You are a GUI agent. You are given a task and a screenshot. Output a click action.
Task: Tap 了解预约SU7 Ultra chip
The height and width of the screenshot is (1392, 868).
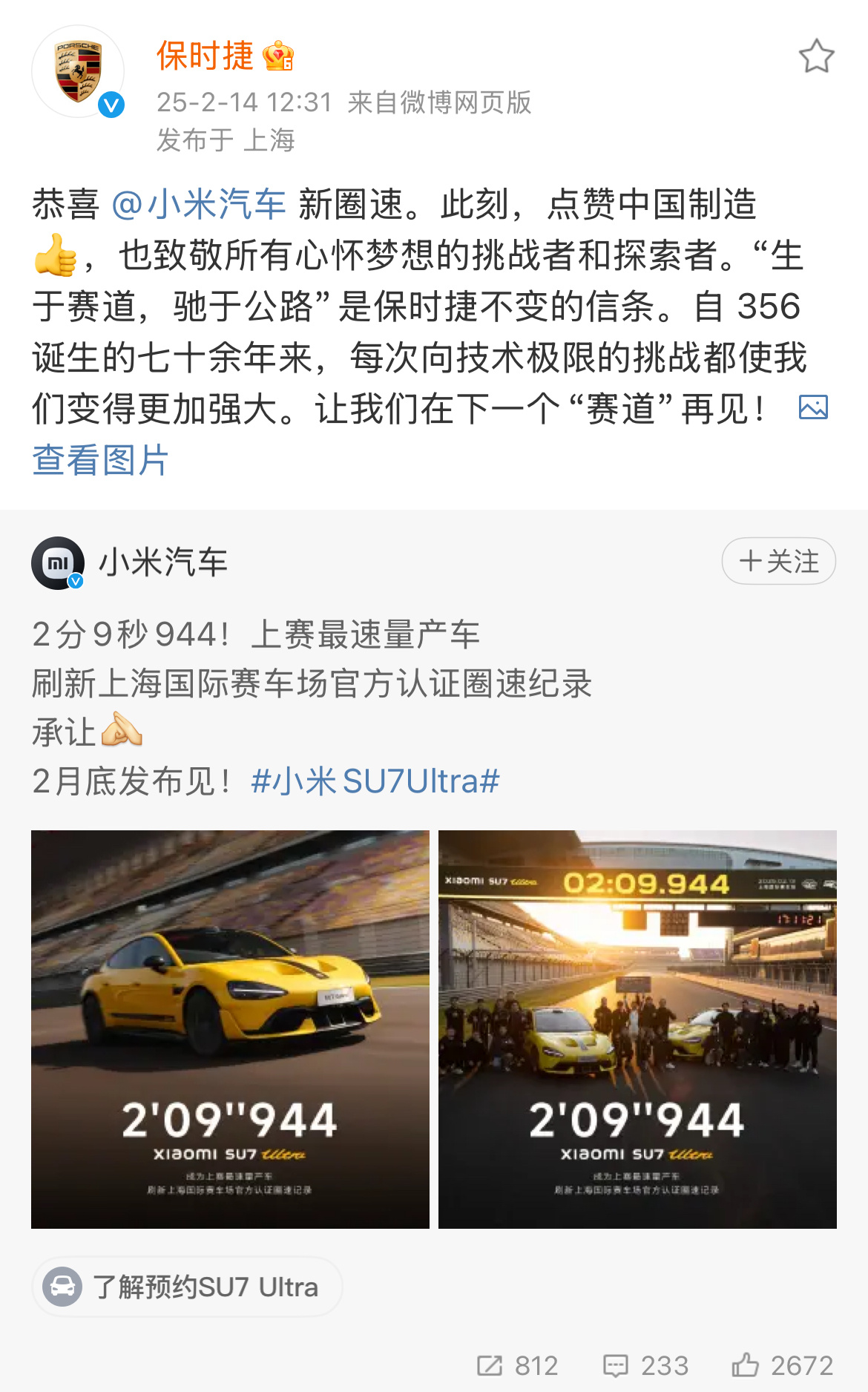[x=187, y=1287]
